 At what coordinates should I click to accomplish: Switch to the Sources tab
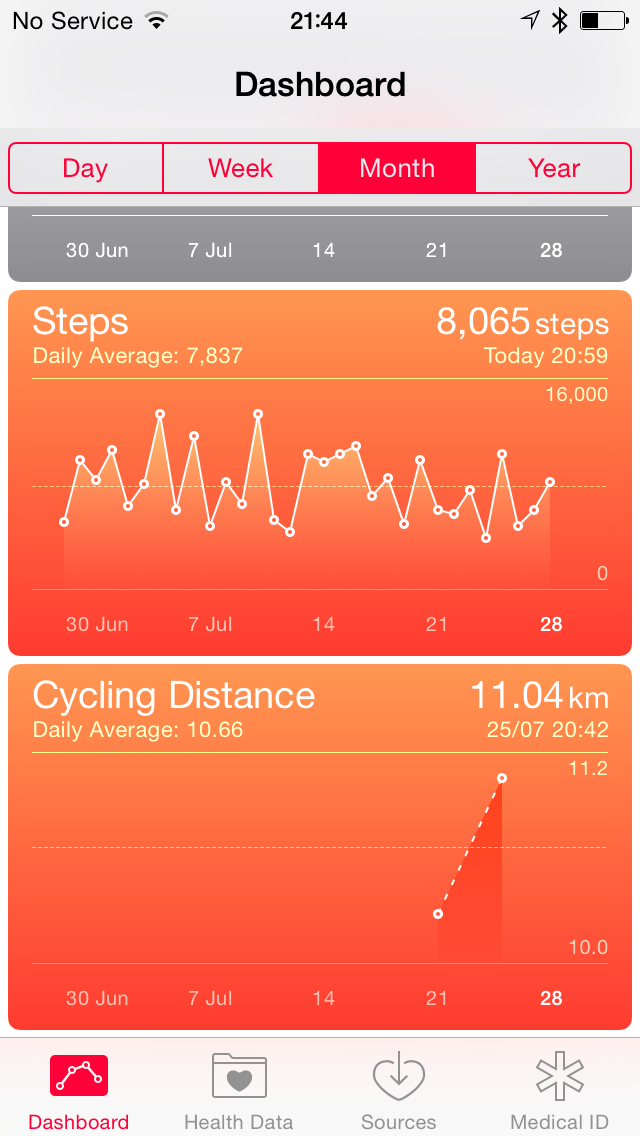(399, 1090)
